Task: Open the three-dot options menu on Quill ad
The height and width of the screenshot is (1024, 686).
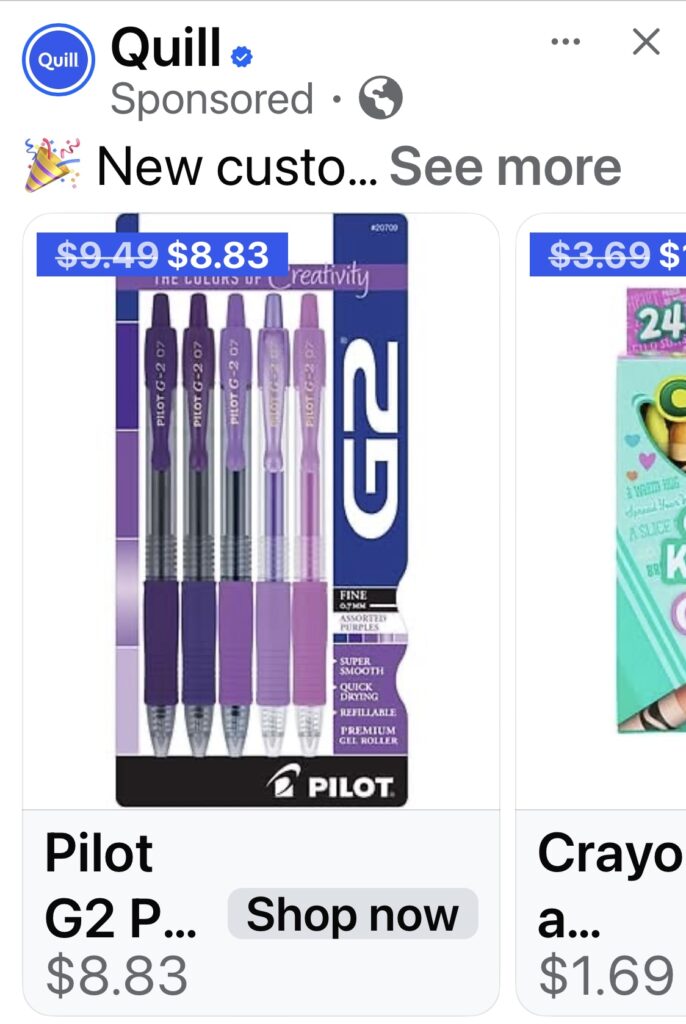Action: coord(565,42)
